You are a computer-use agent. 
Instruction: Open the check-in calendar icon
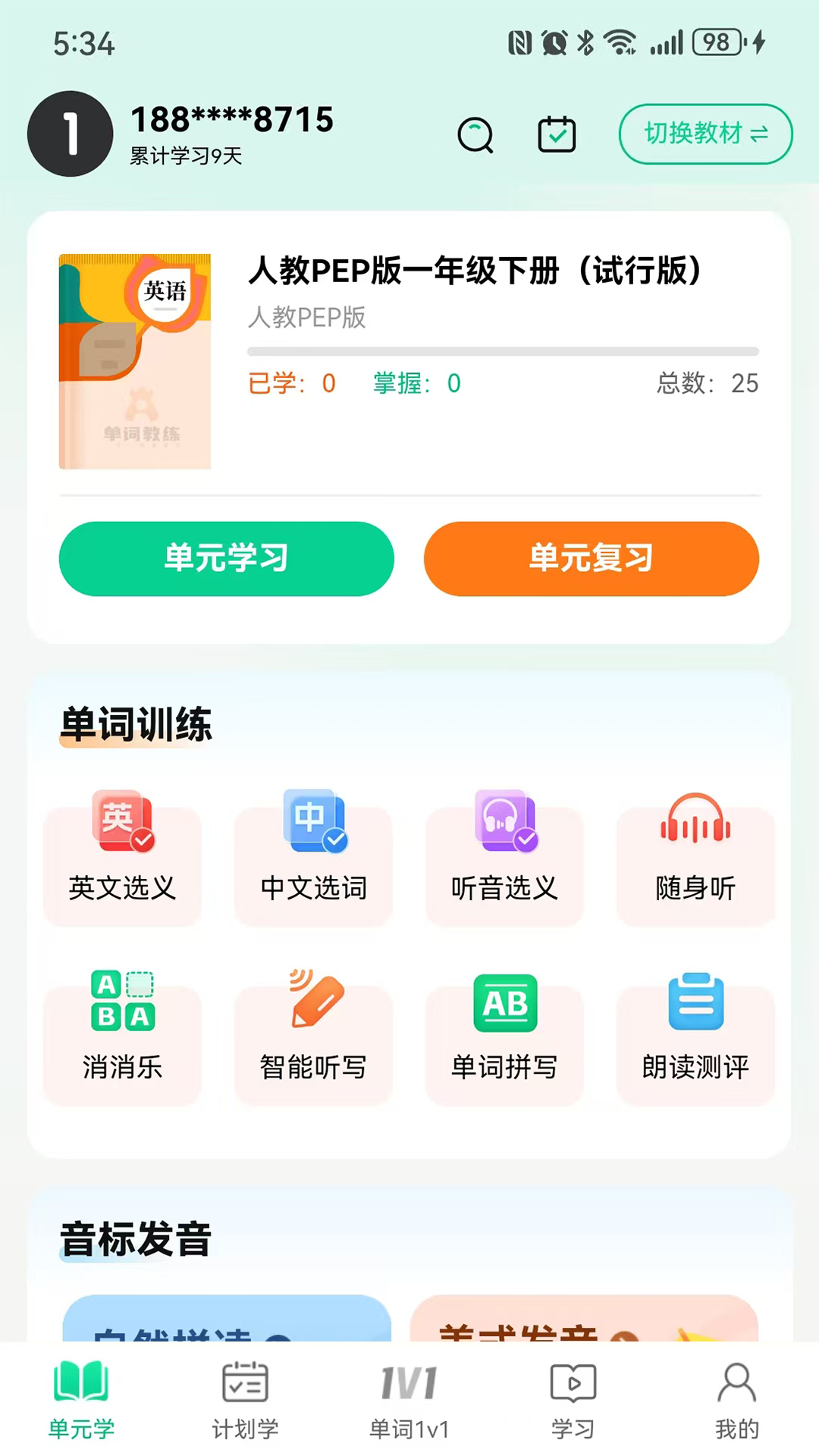(557, 134)
